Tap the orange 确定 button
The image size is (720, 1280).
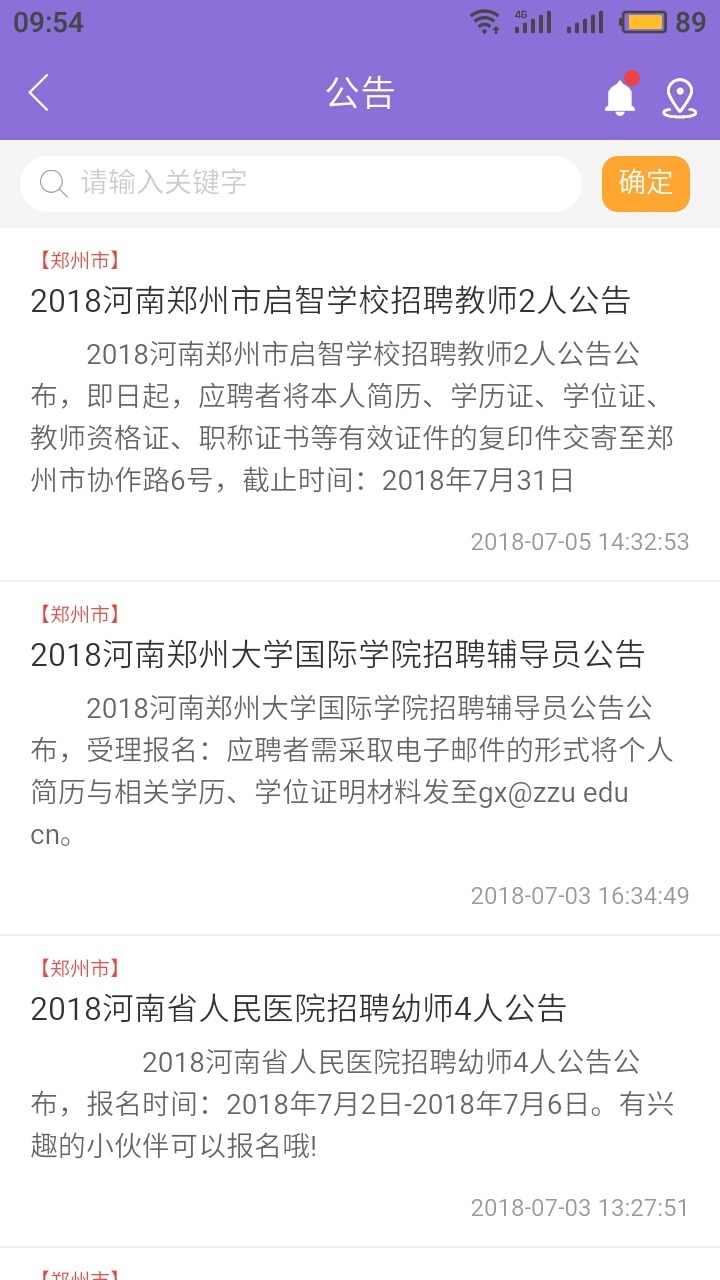pyautogui.click(x=646, y=183)
